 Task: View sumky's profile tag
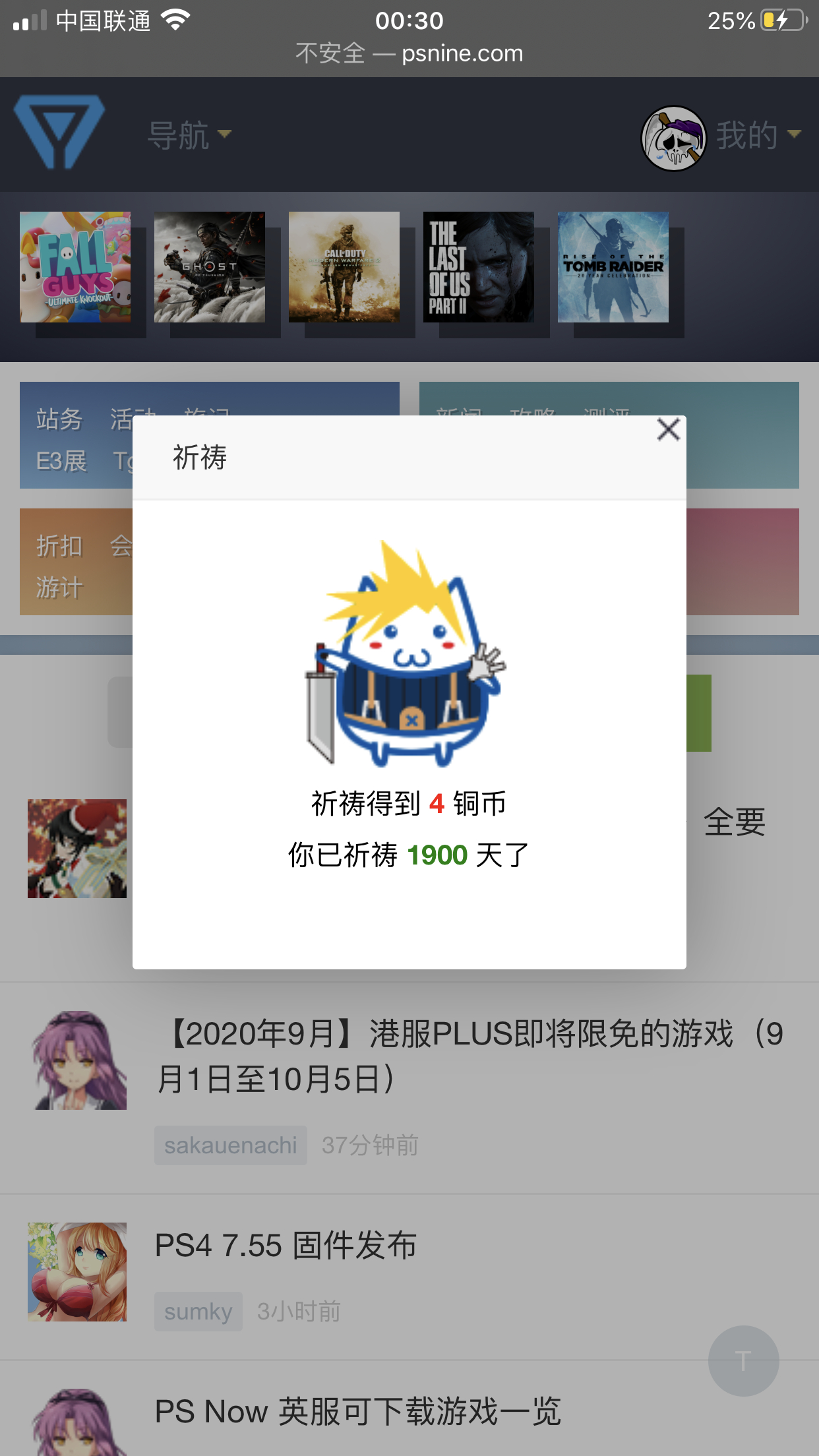coord(198,1312)
